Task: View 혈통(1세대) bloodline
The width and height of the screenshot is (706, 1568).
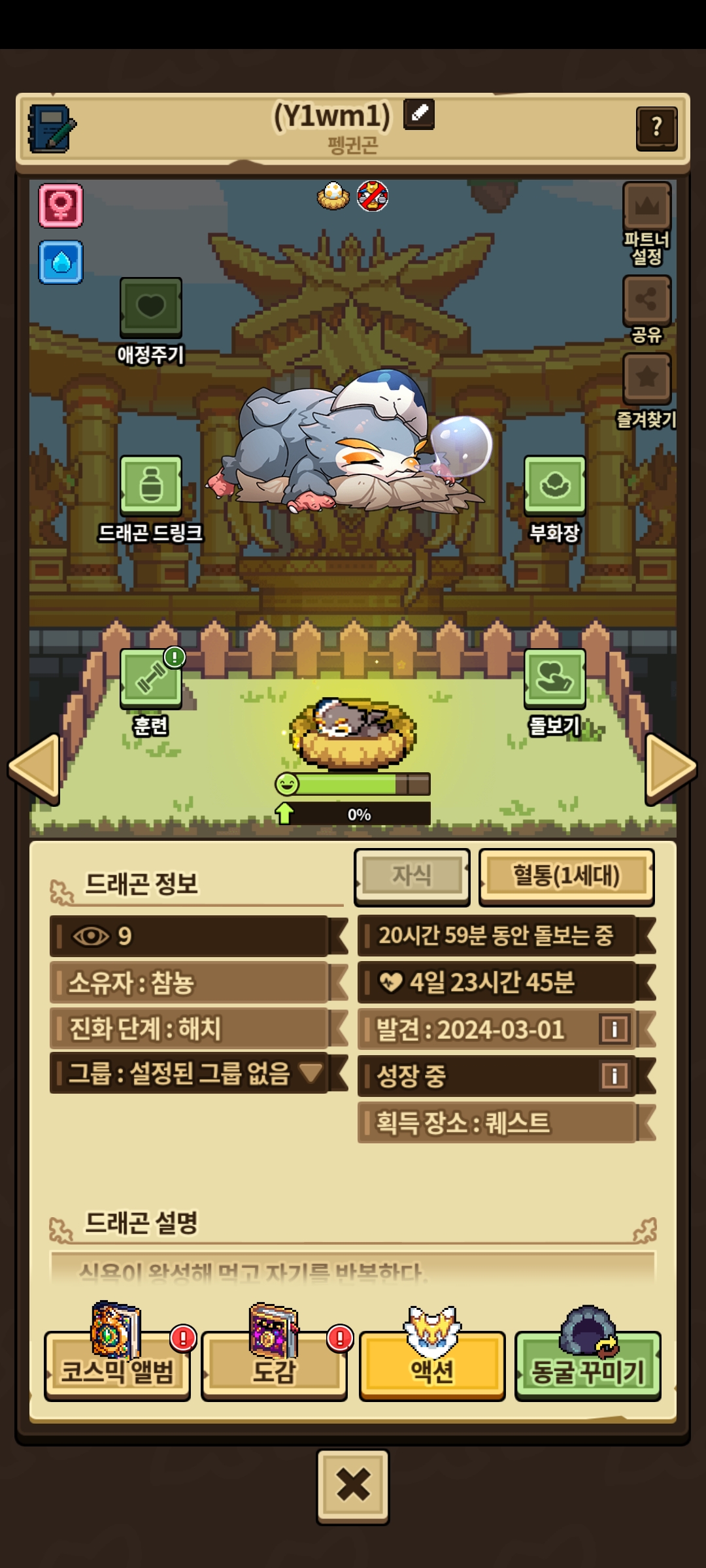Action: click(x=566, y=877)
